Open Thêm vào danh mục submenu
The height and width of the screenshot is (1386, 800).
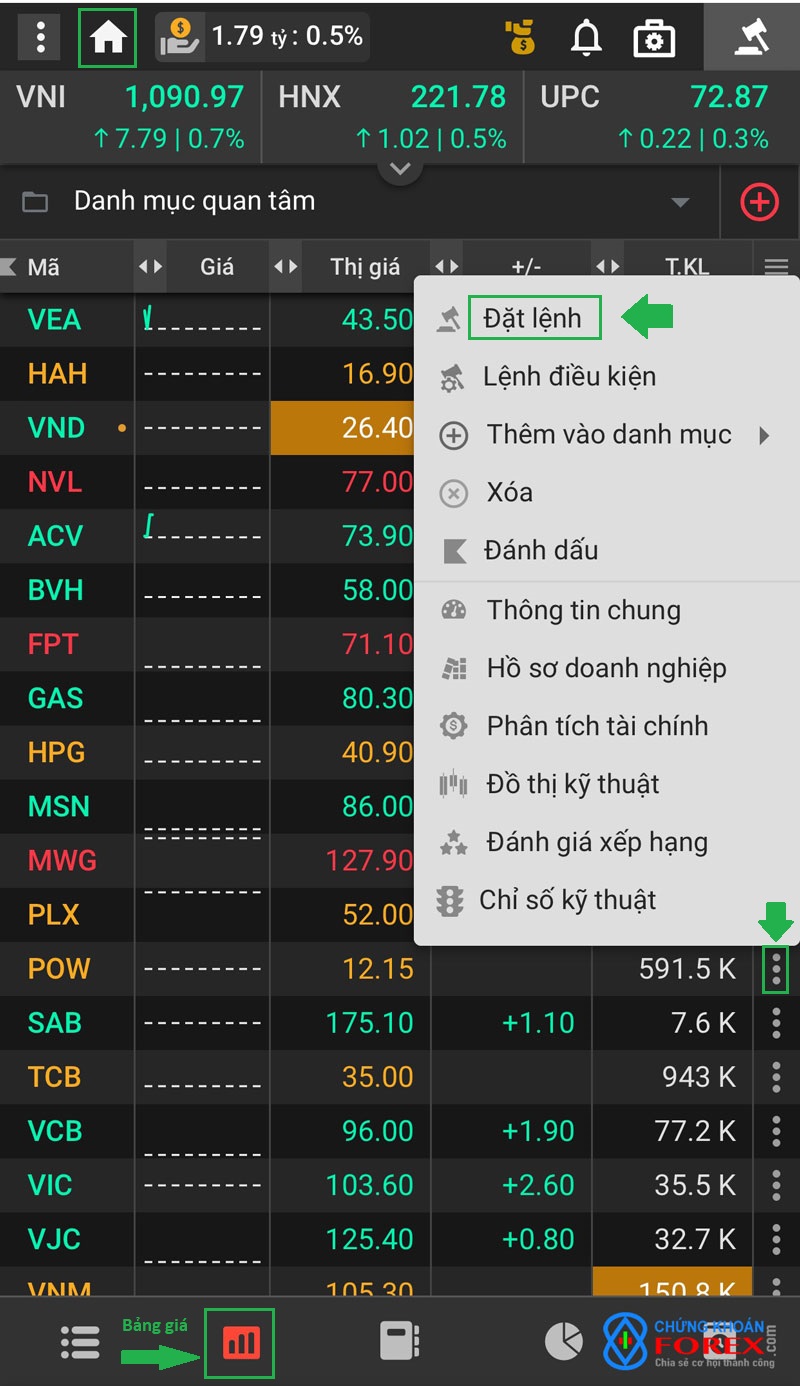click(608, 435)
